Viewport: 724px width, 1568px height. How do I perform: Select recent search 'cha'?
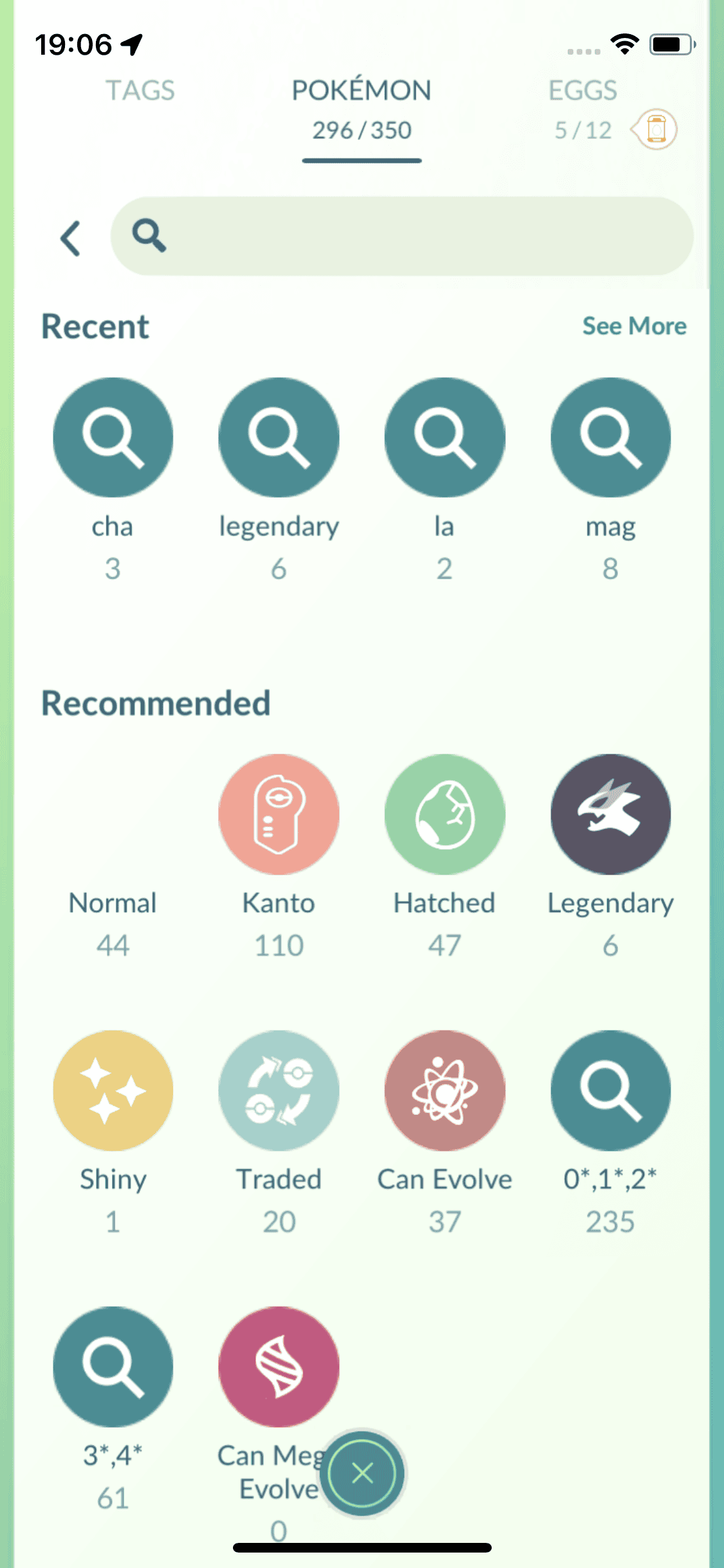pyautogui.click(x=113, y=438)
